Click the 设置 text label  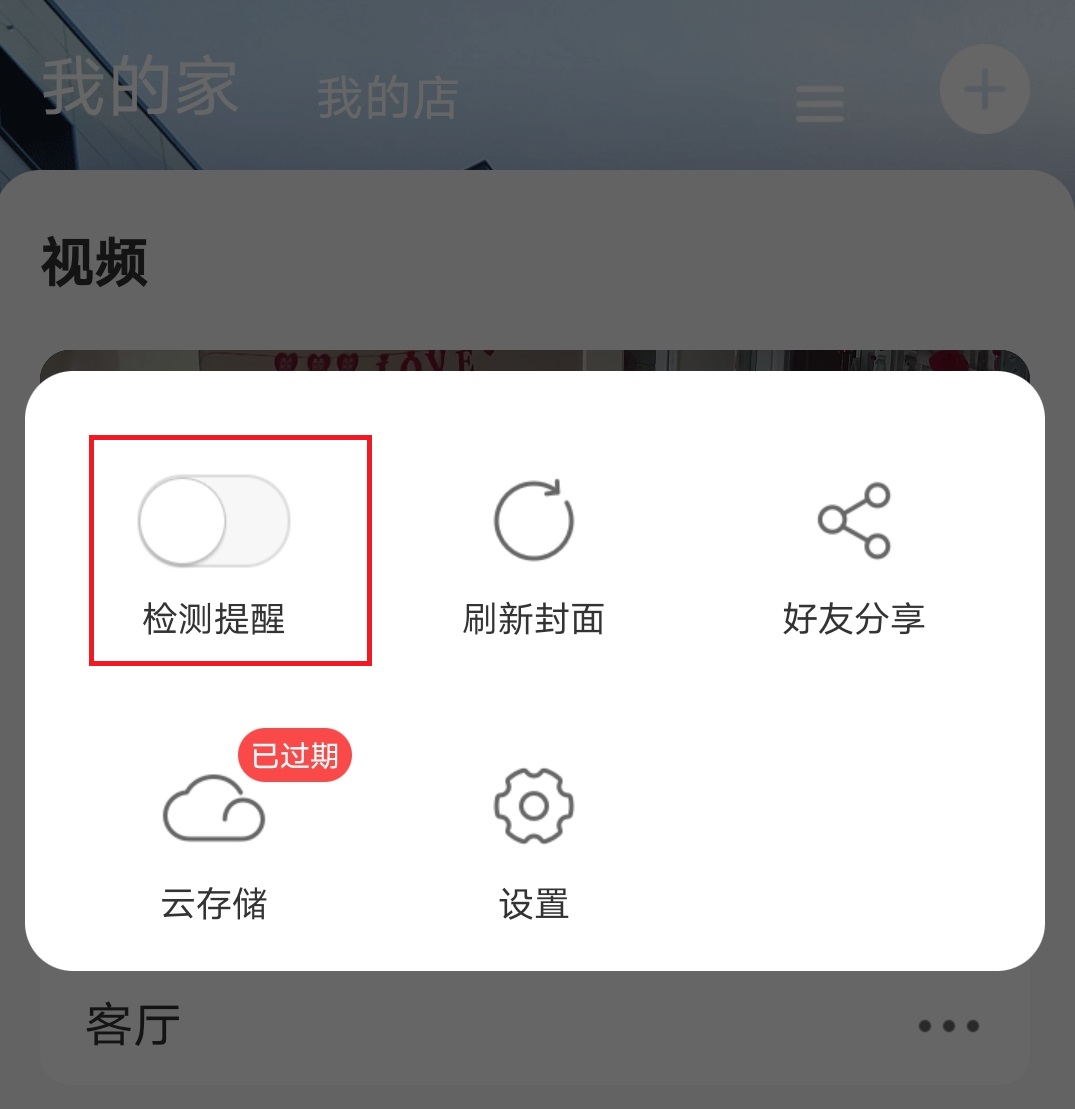tap(533, 903)
